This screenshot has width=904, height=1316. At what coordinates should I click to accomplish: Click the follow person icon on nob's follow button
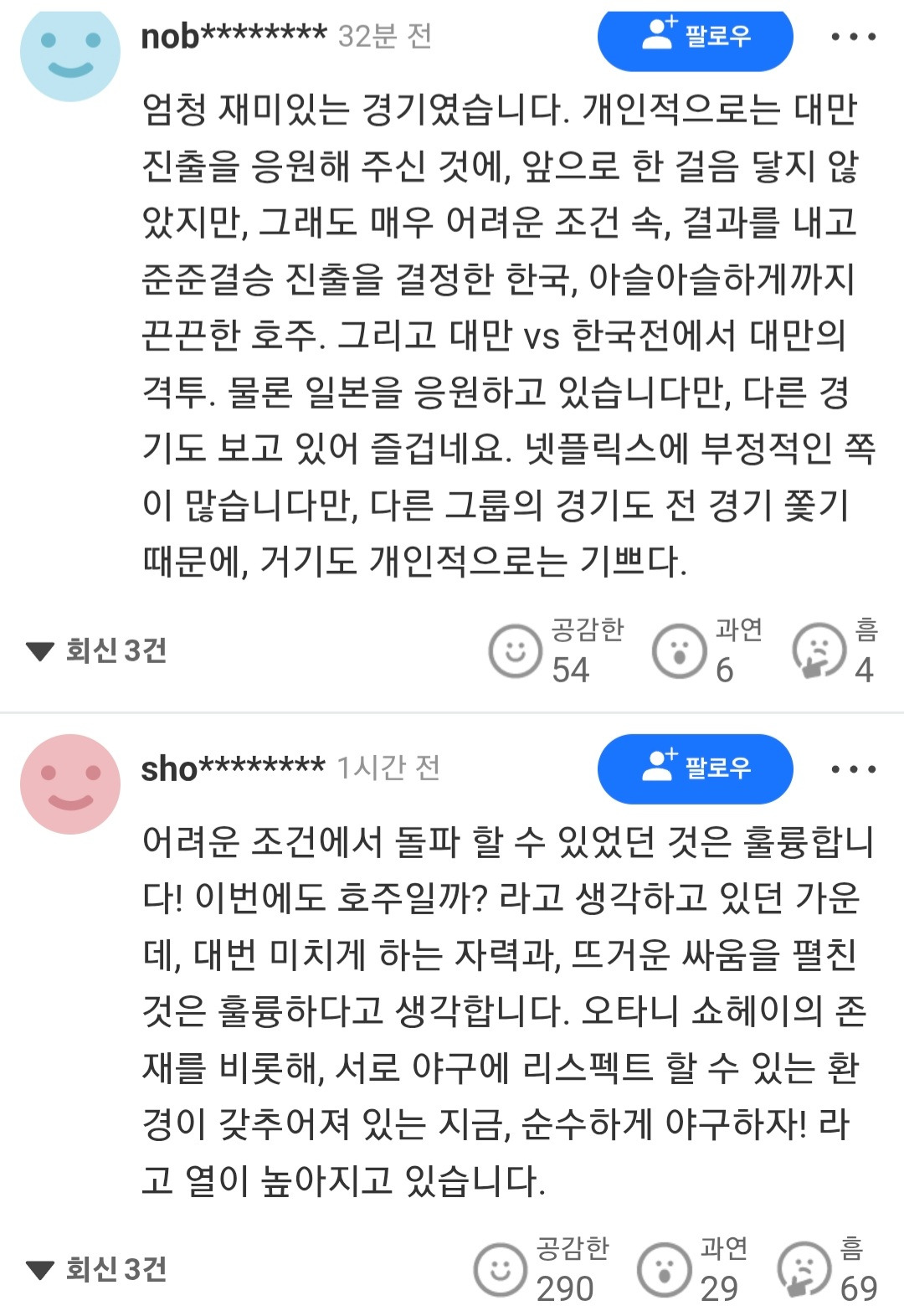point(658,37)
